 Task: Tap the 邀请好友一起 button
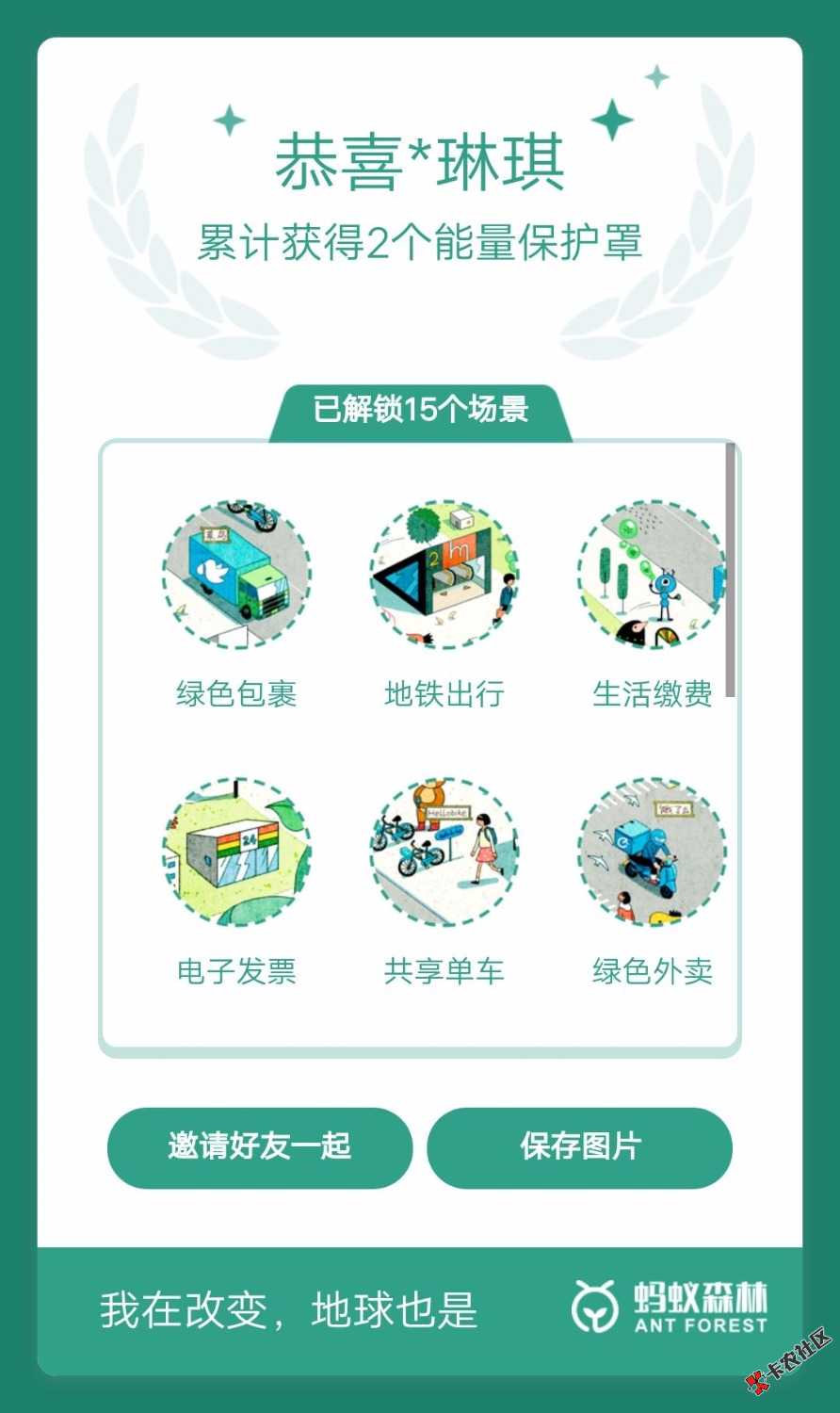pos(260,1146)
